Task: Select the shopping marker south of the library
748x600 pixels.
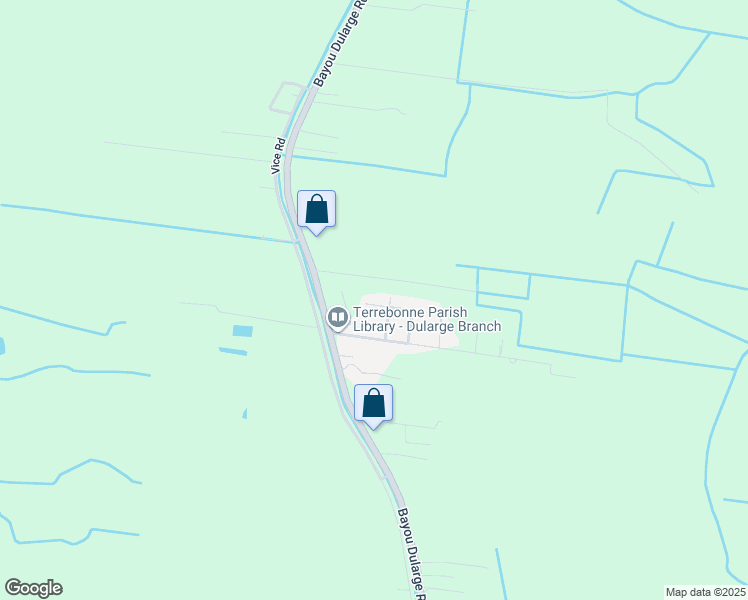Action: pos(373,404)
